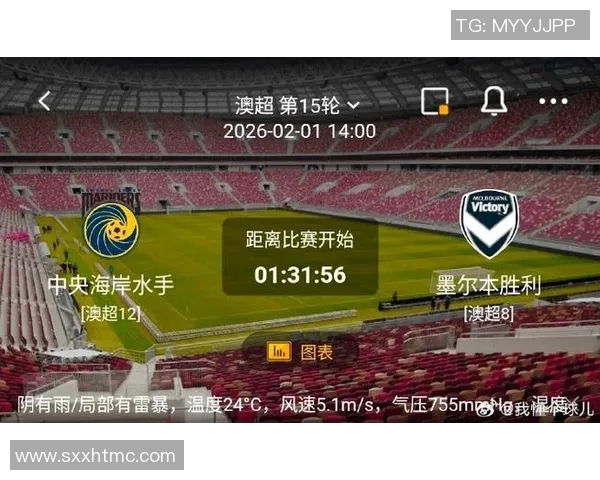Screen dimensions: 600x480
Task: Open the notifications bell for this match
Action: (x=494, y=101)
